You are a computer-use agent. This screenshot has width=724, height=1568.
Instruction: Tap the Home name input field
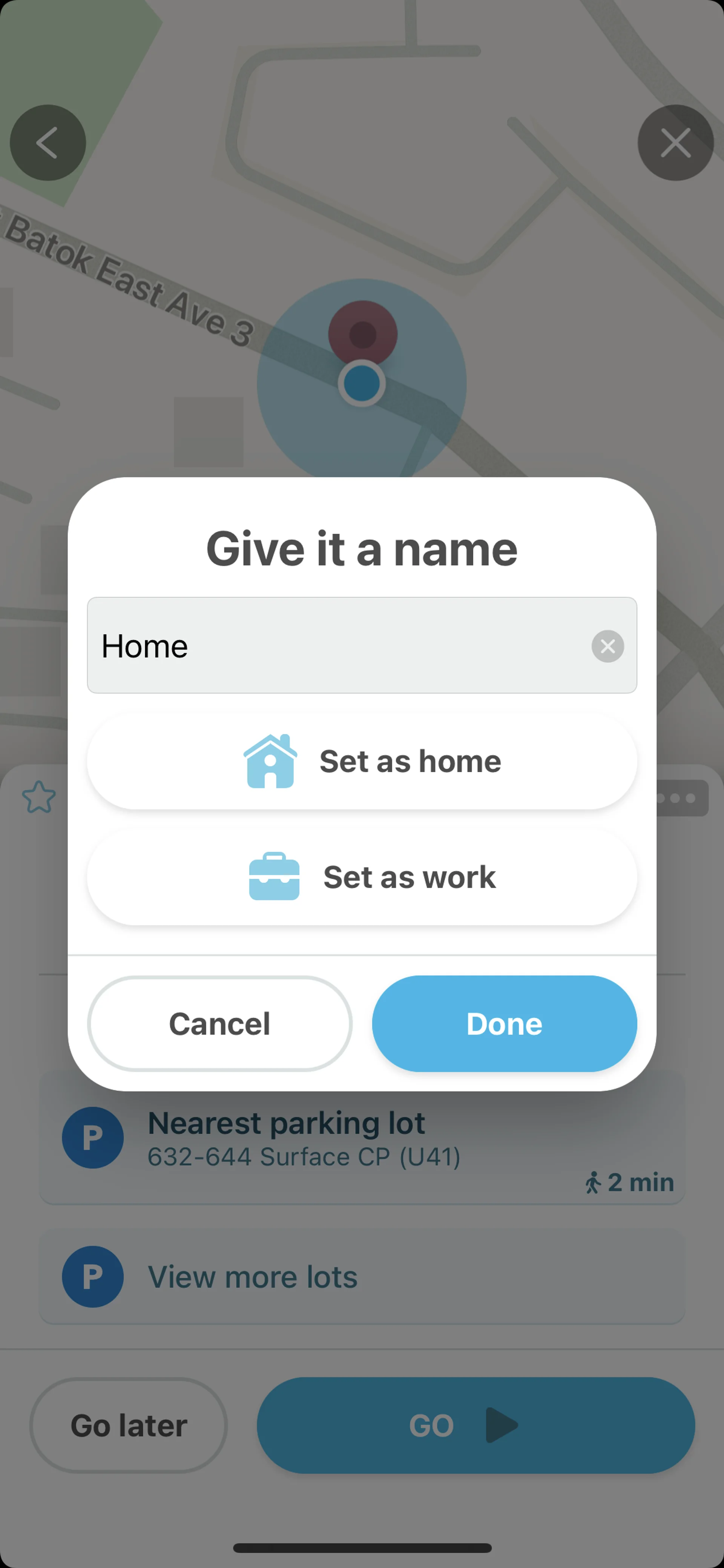pos(334,645)
